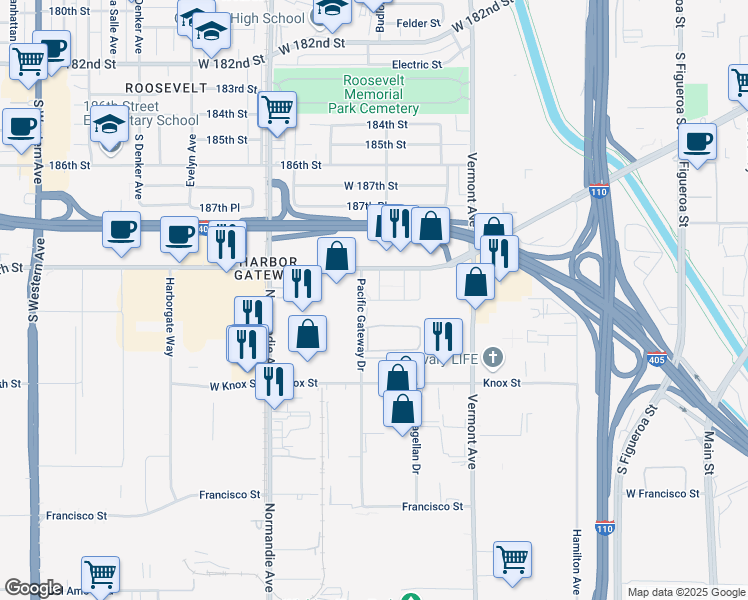The image size is (748, 600).
Task: Select the shopping bag marker on Magellan Dr
Action: pyautogui.click(x=402, y=408)
